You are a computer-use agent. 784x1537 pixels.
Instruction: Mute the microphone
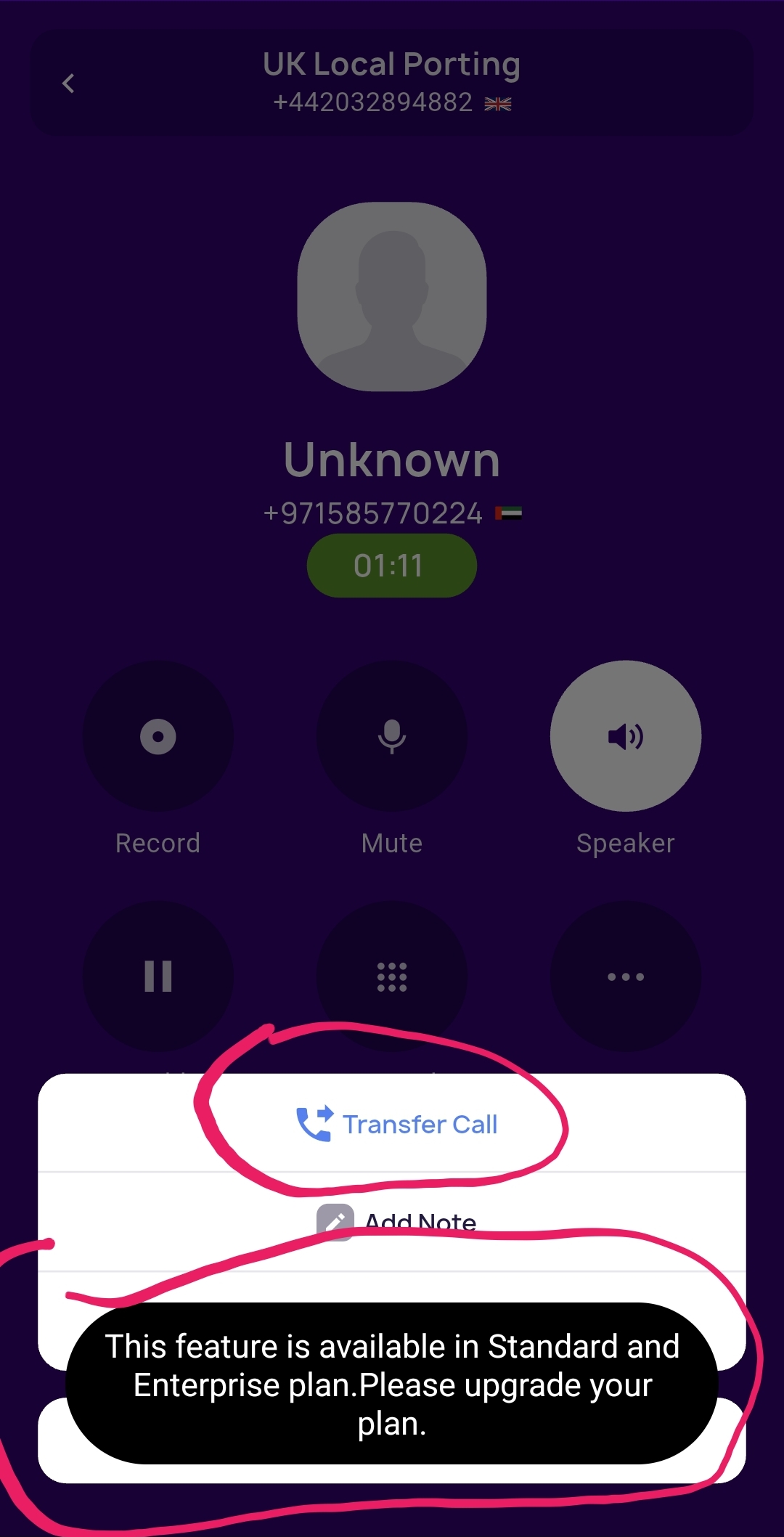pos(392,736)
